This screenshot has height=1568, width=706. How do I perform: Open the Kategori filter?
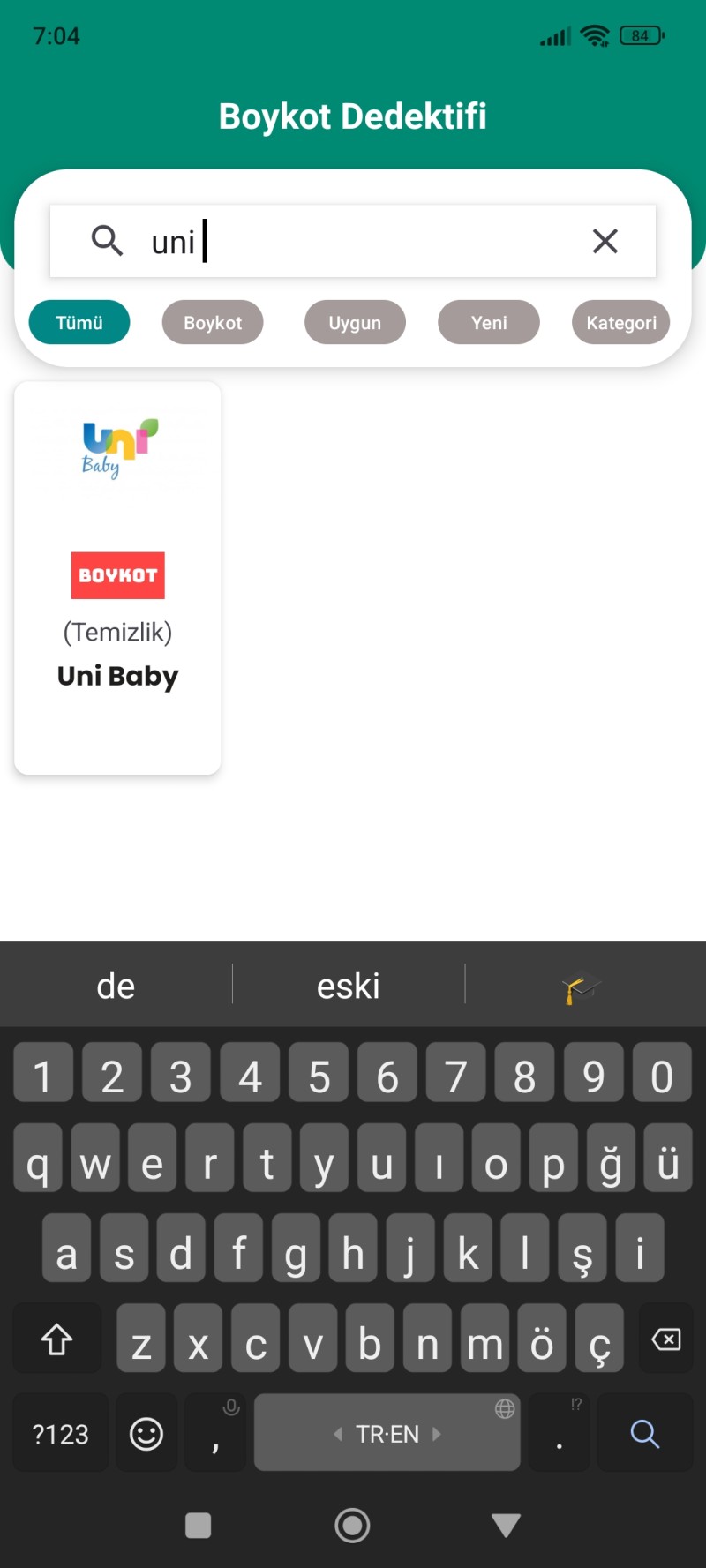(620, 323)
